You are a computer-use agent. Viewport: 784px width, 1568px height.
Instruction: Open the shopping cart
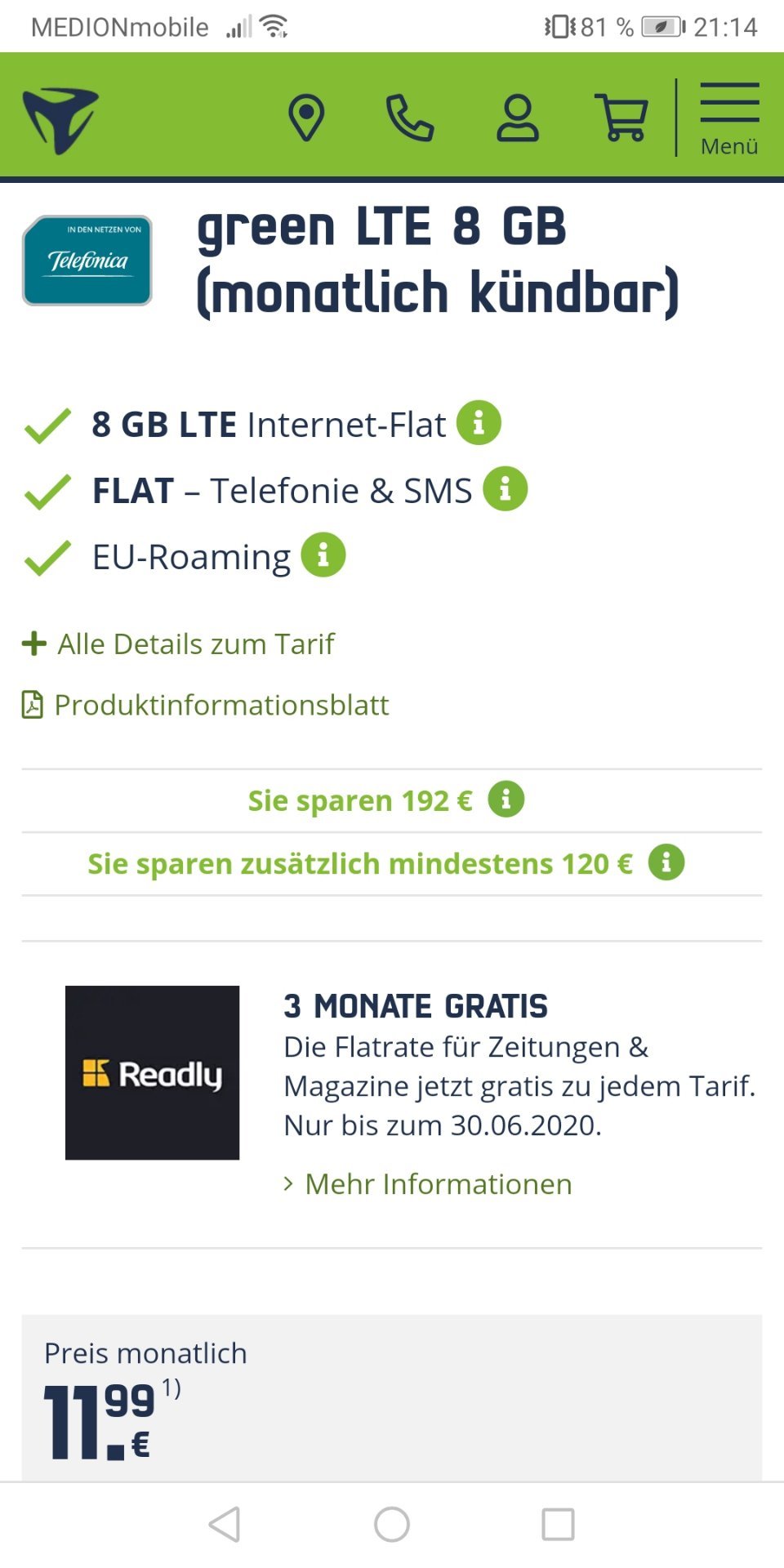pos(622,118)
